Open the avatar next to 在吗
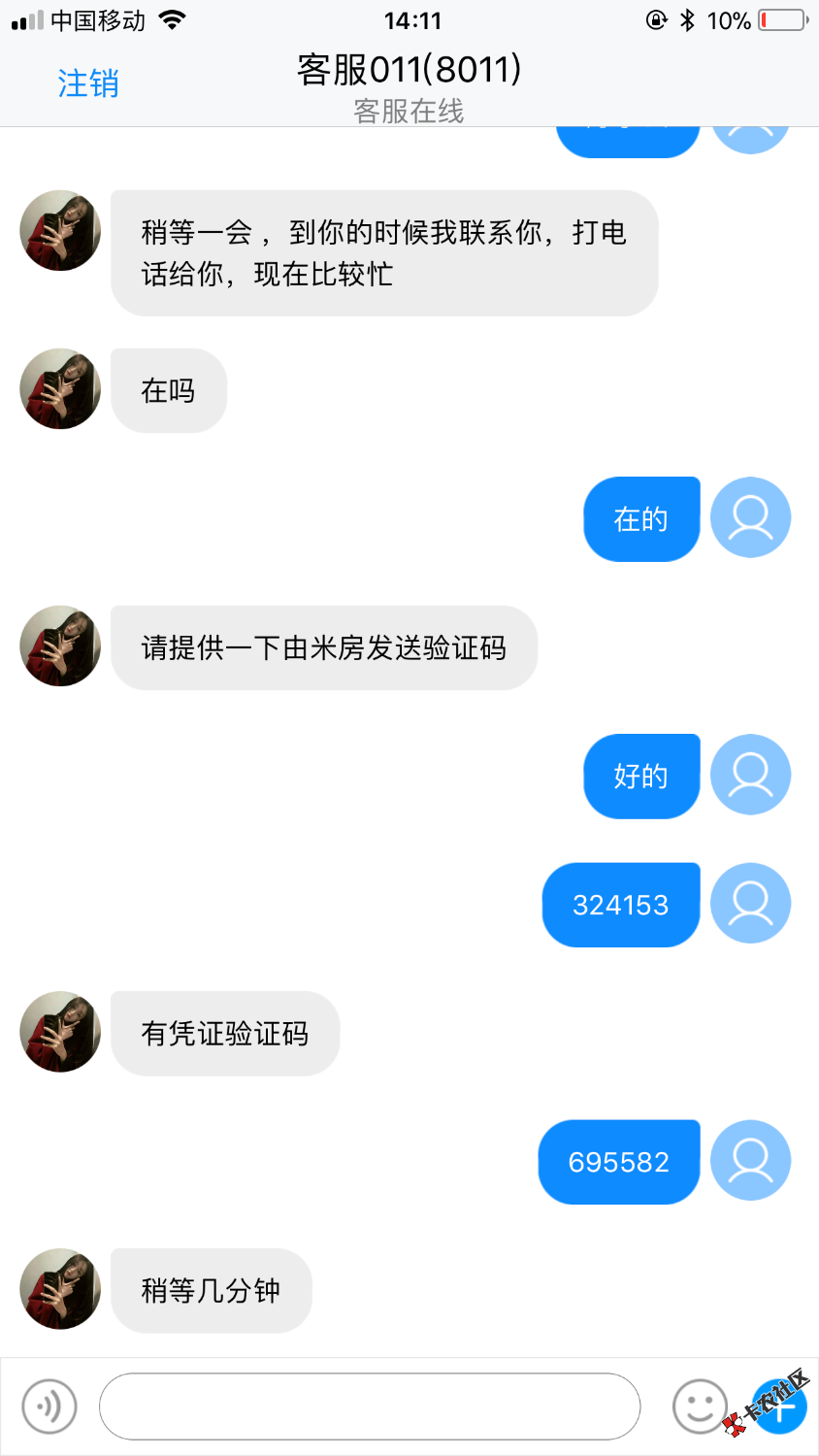Screen dimensions: 819x1456 [x=60, y=389]
